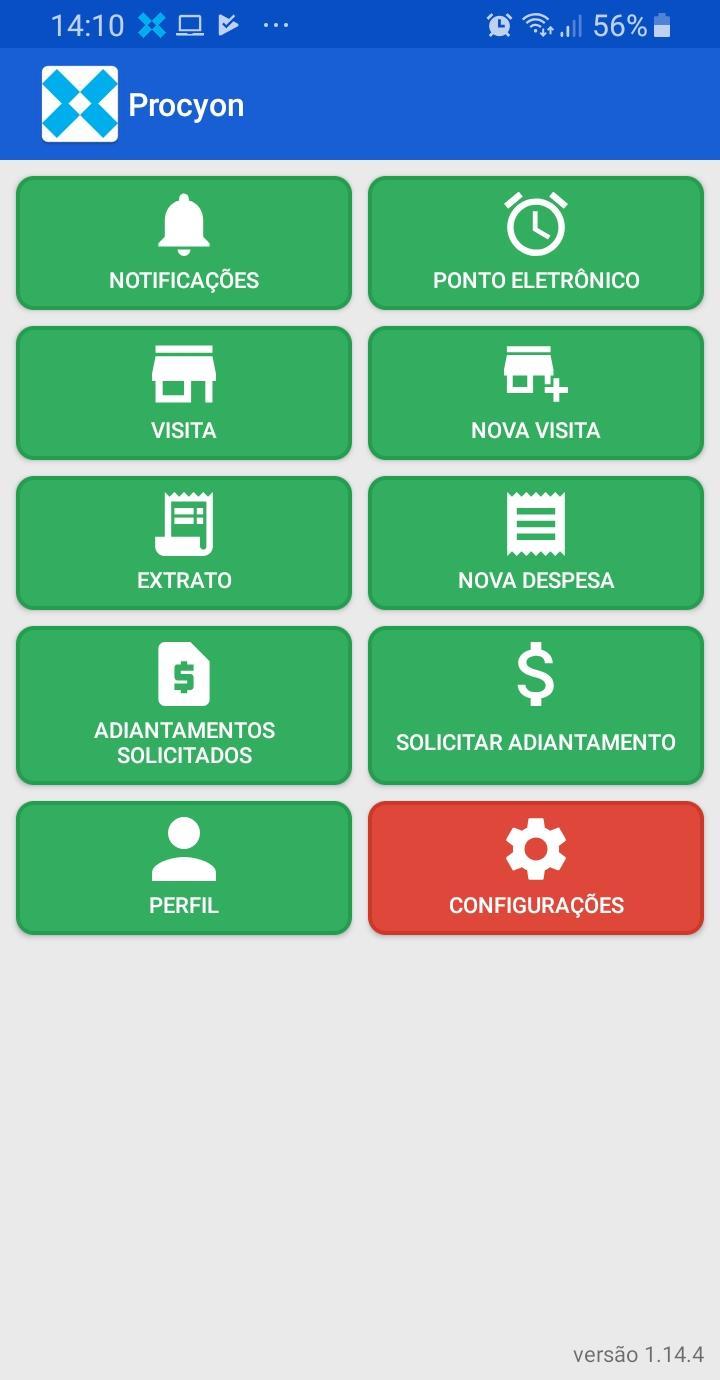Select the Visita button

click(x=184, y=393)
